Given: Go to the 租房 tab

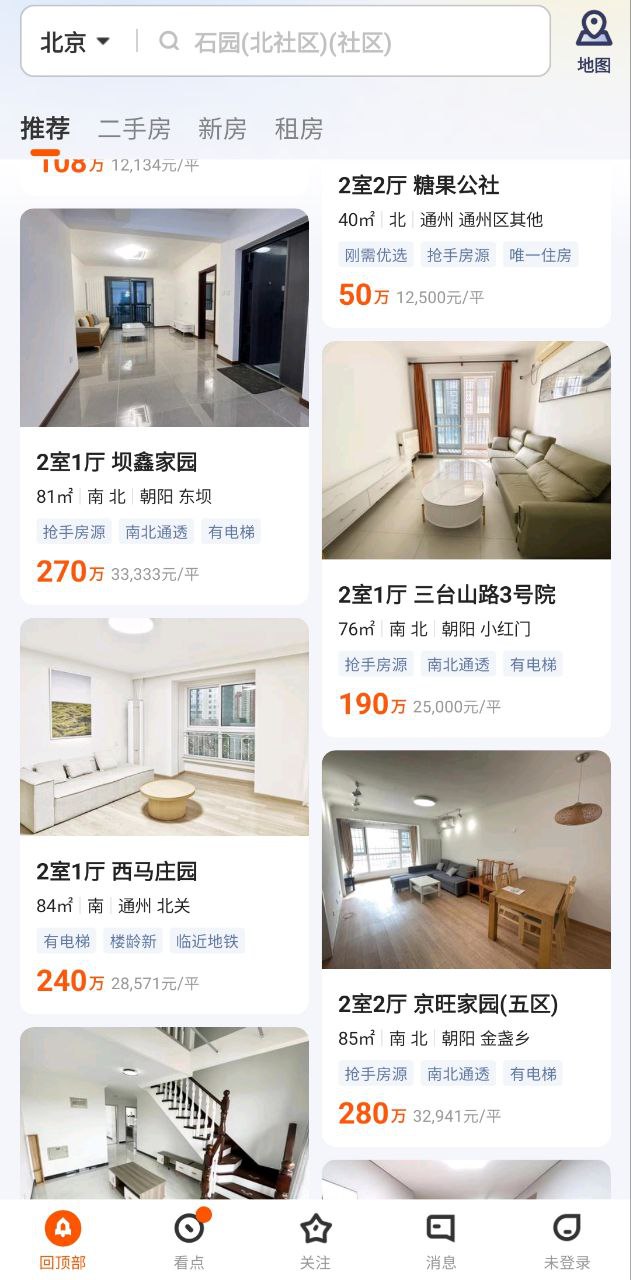Looking at the screenshot, I should click(299, 129).
